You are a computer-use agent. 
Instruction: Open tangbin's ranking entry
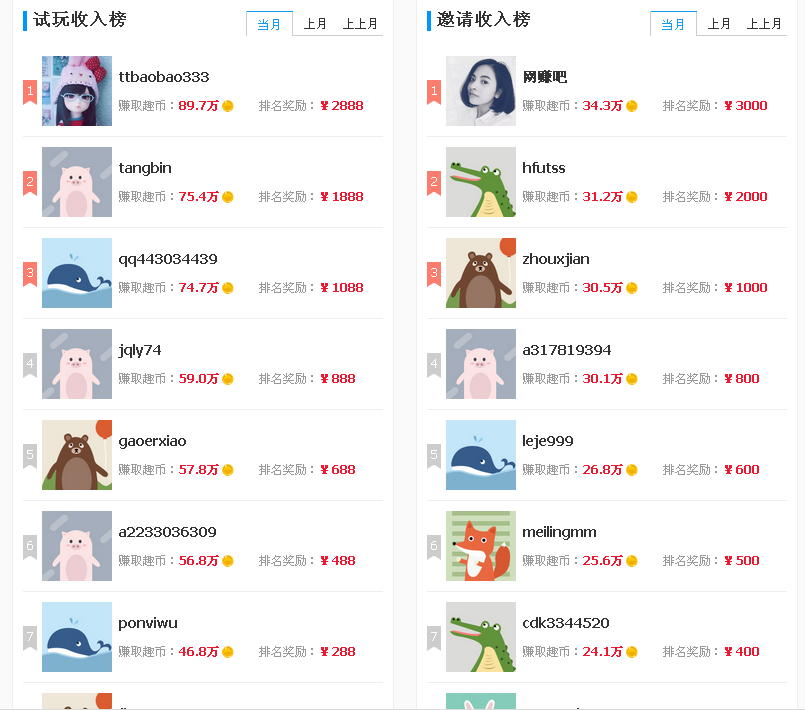[x=145, y=168]
